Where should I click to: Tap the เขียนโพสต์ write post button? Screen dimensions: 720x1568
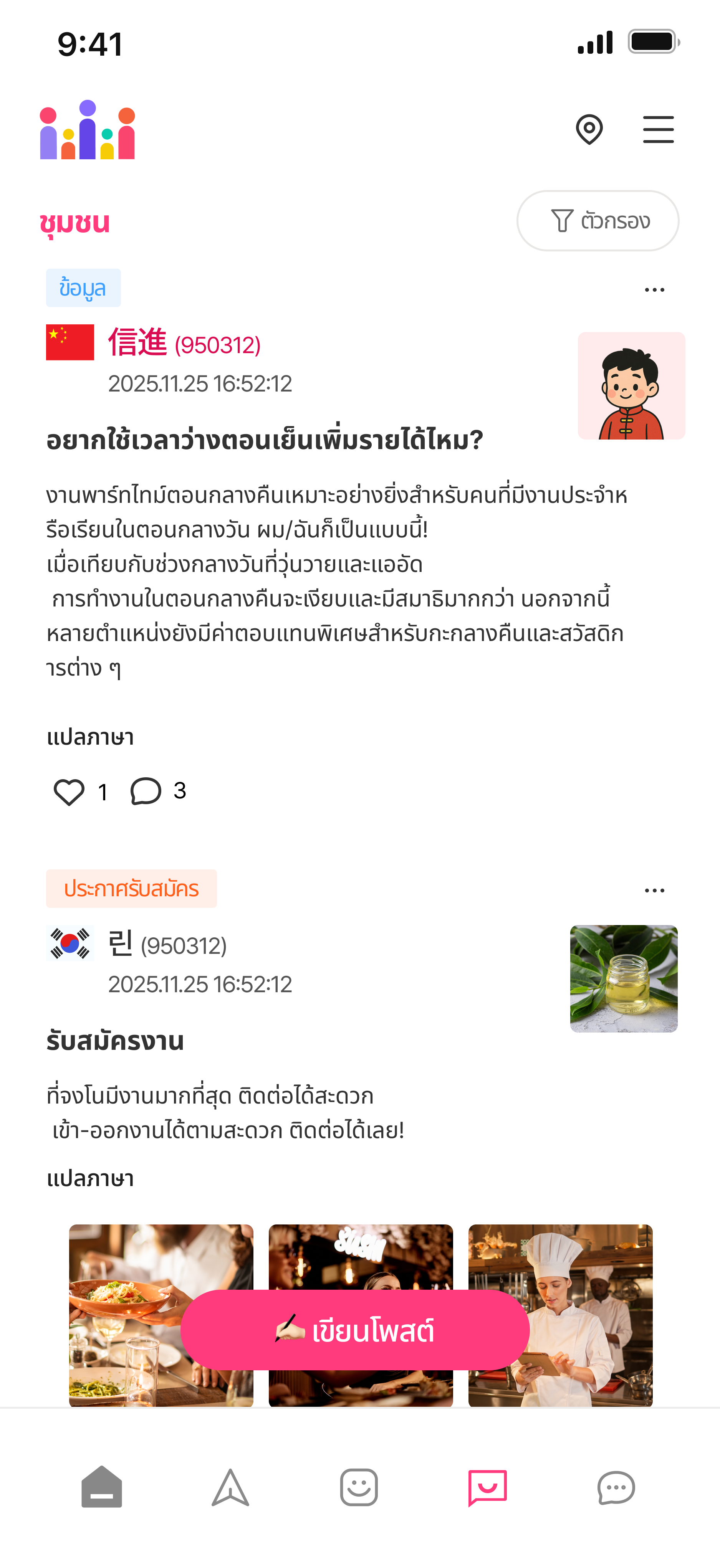[x=354, y=1331]
